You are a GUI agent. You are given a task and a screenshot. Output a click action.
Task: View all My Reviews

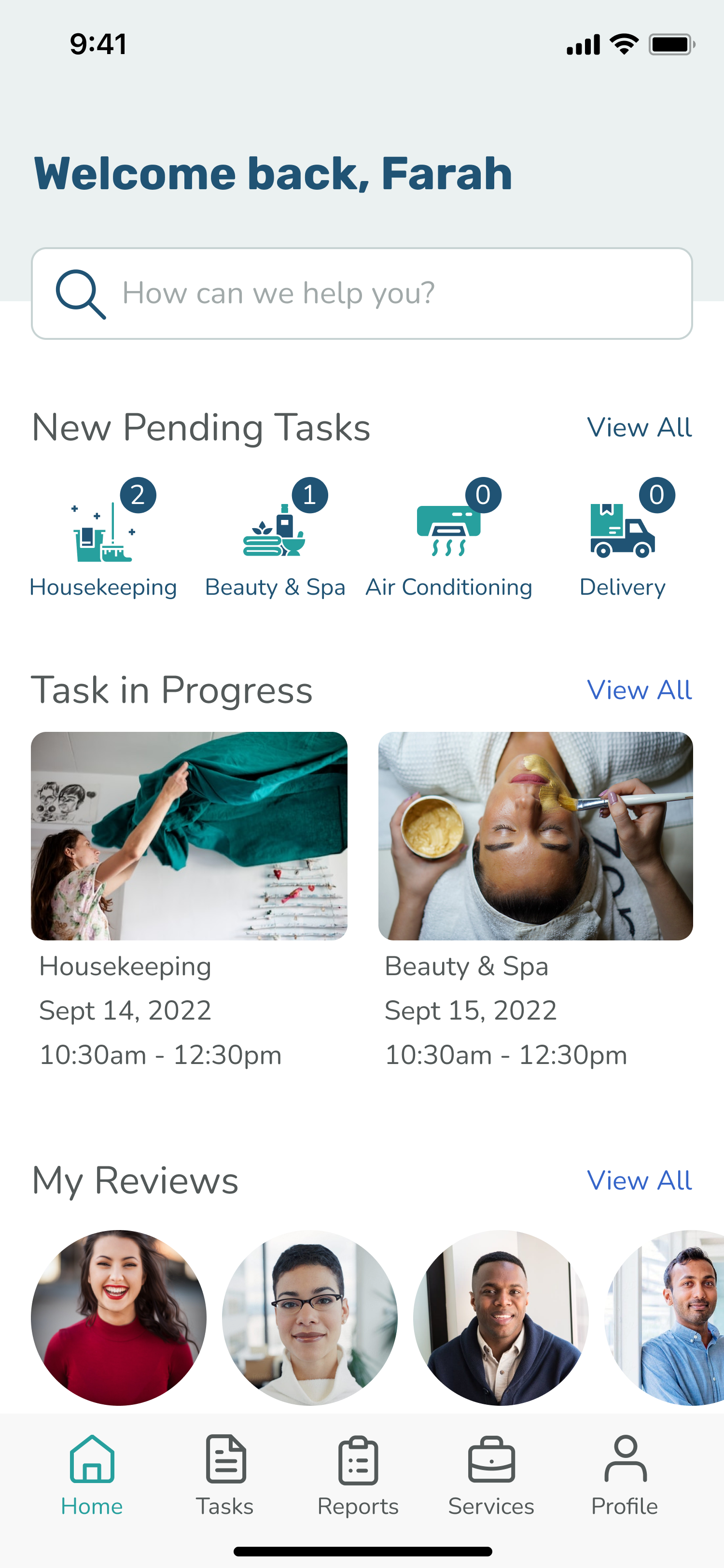pyautogui.click(x=639, y=1180)
